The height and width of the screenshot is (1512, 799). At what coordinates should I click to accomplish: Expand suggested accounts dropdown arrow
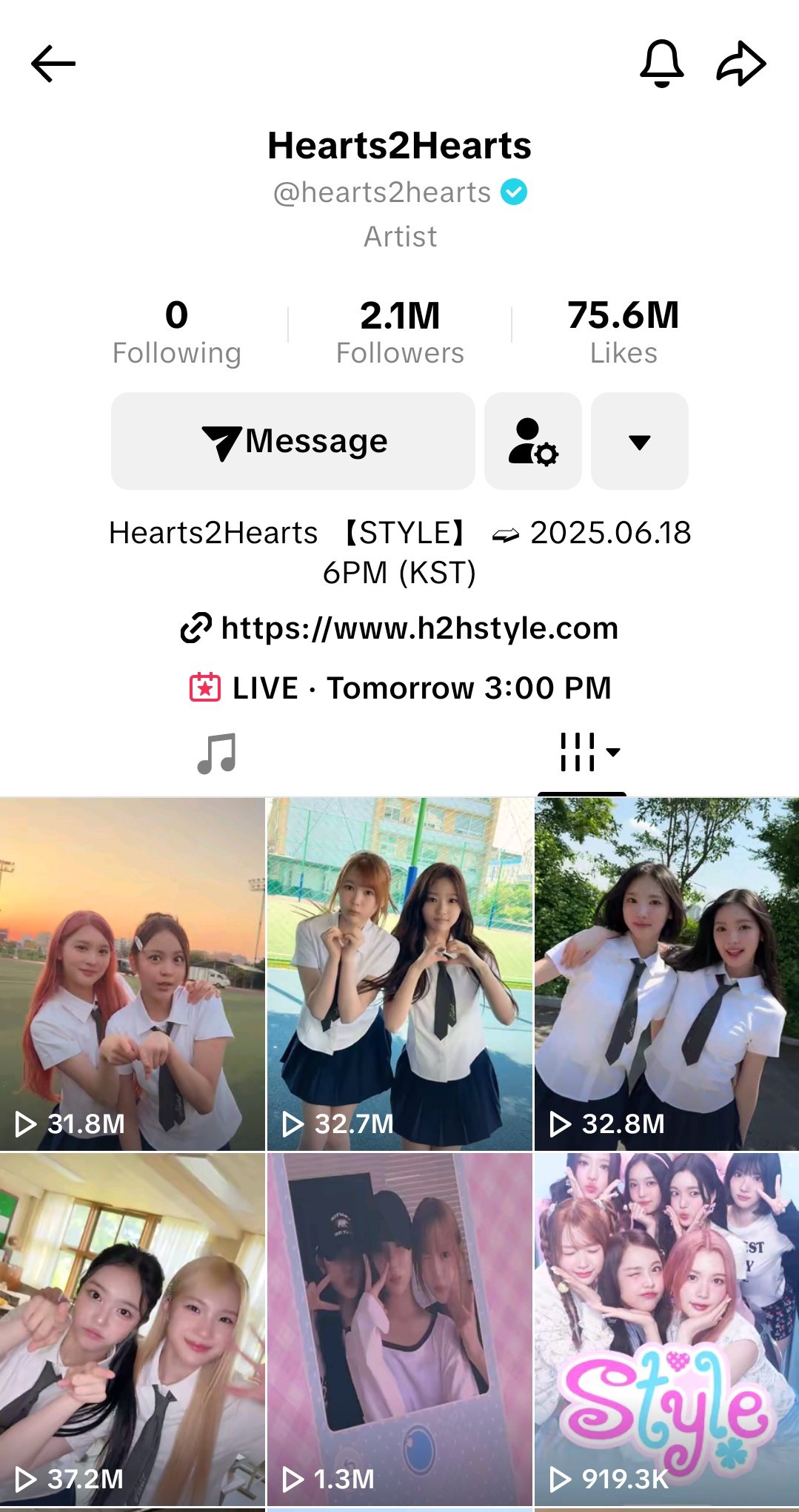[x=640, y=441]
